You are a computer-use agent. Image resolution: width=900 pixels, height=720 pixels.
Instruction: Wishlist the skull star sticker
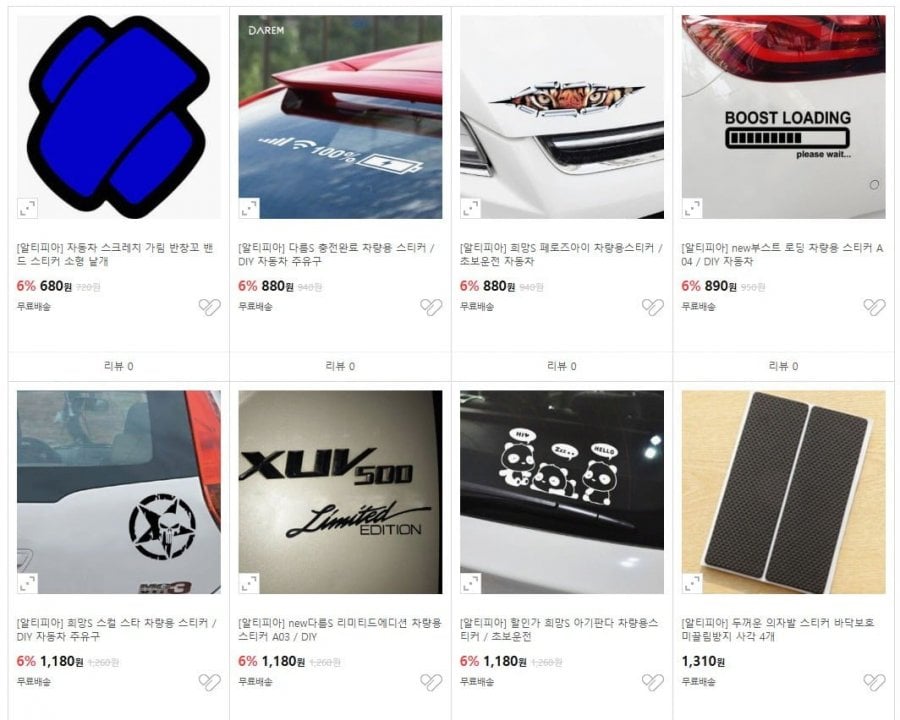point(209,682)
